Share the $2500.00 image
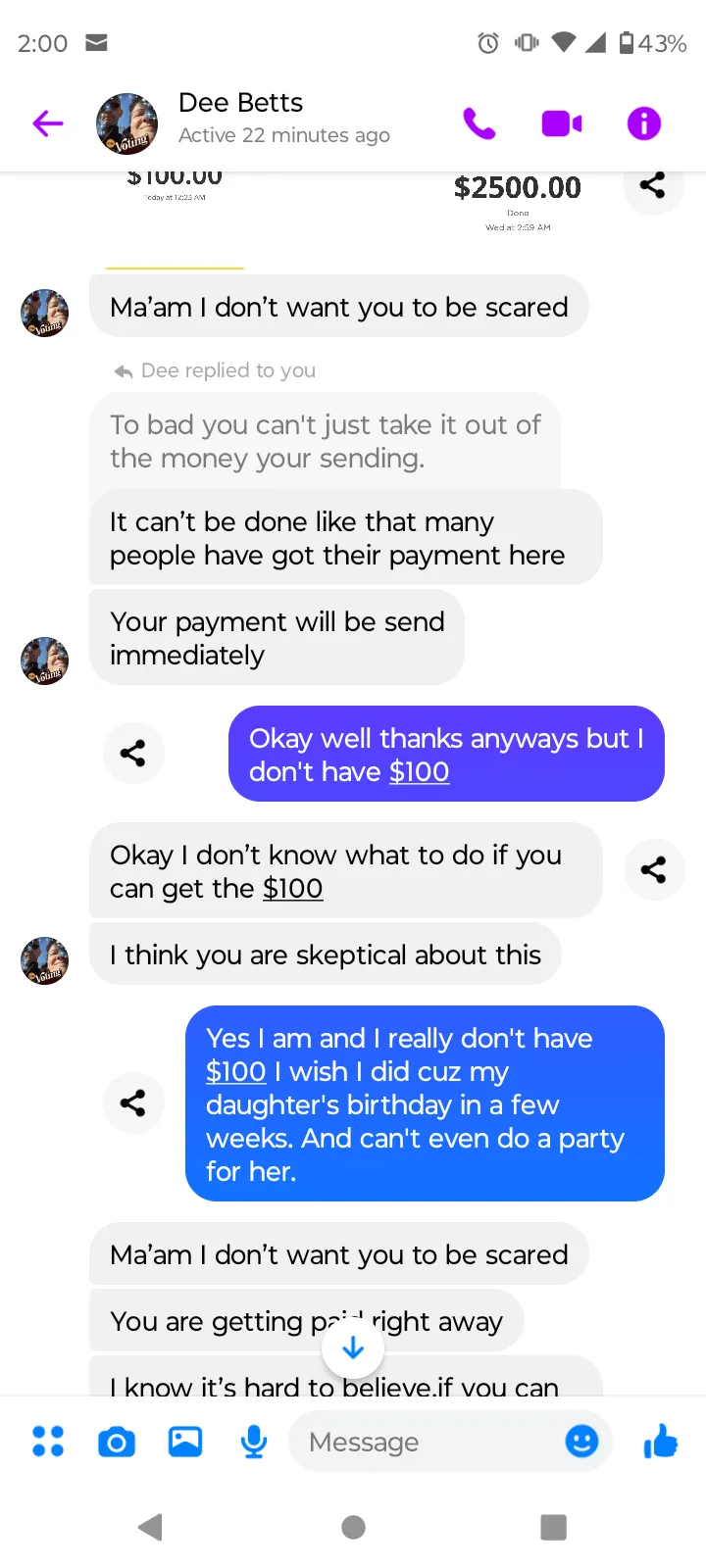 652,185
